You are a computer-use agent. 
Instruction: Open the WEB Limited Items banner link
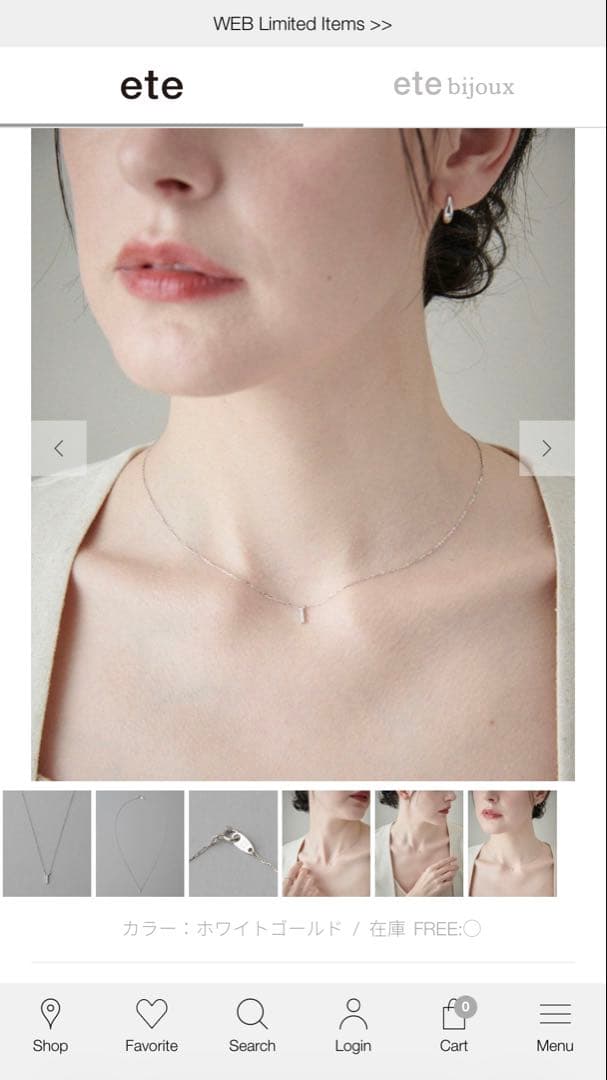point(302,24)
